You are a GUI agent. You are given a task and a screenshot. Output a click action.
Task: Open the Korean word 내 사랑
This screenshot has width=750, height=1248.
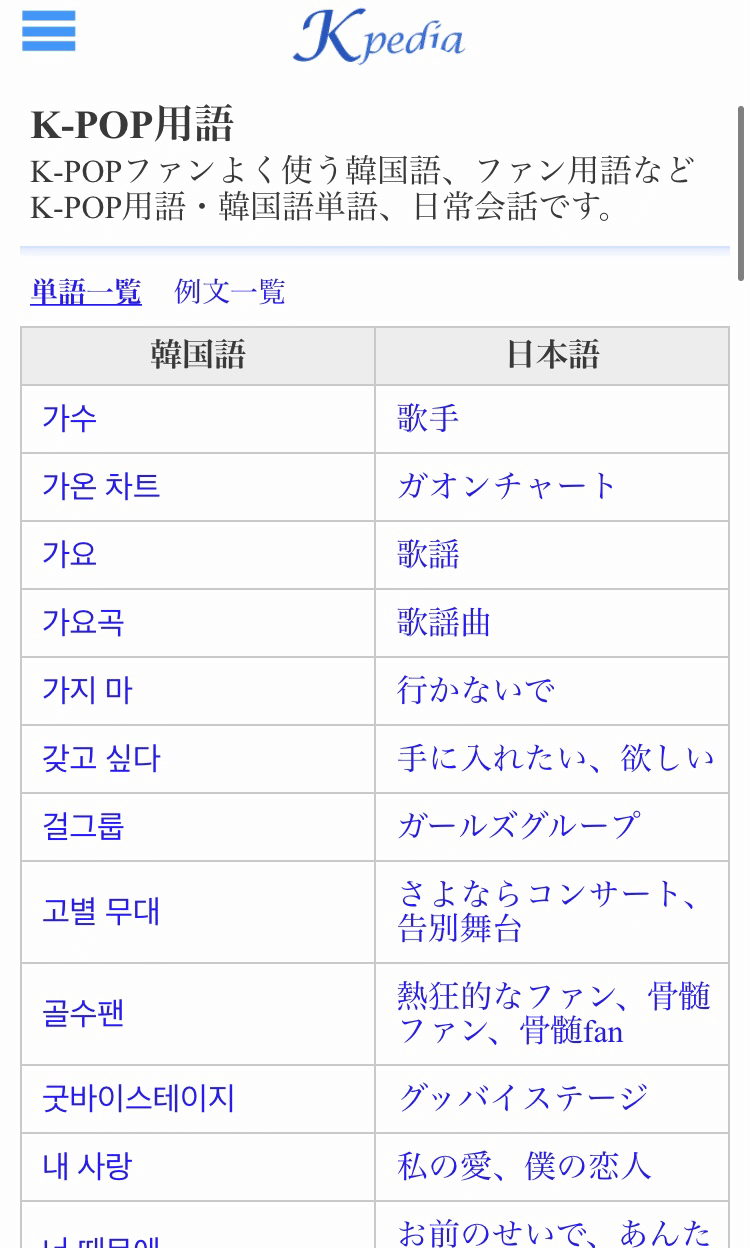coord(87,1166)
